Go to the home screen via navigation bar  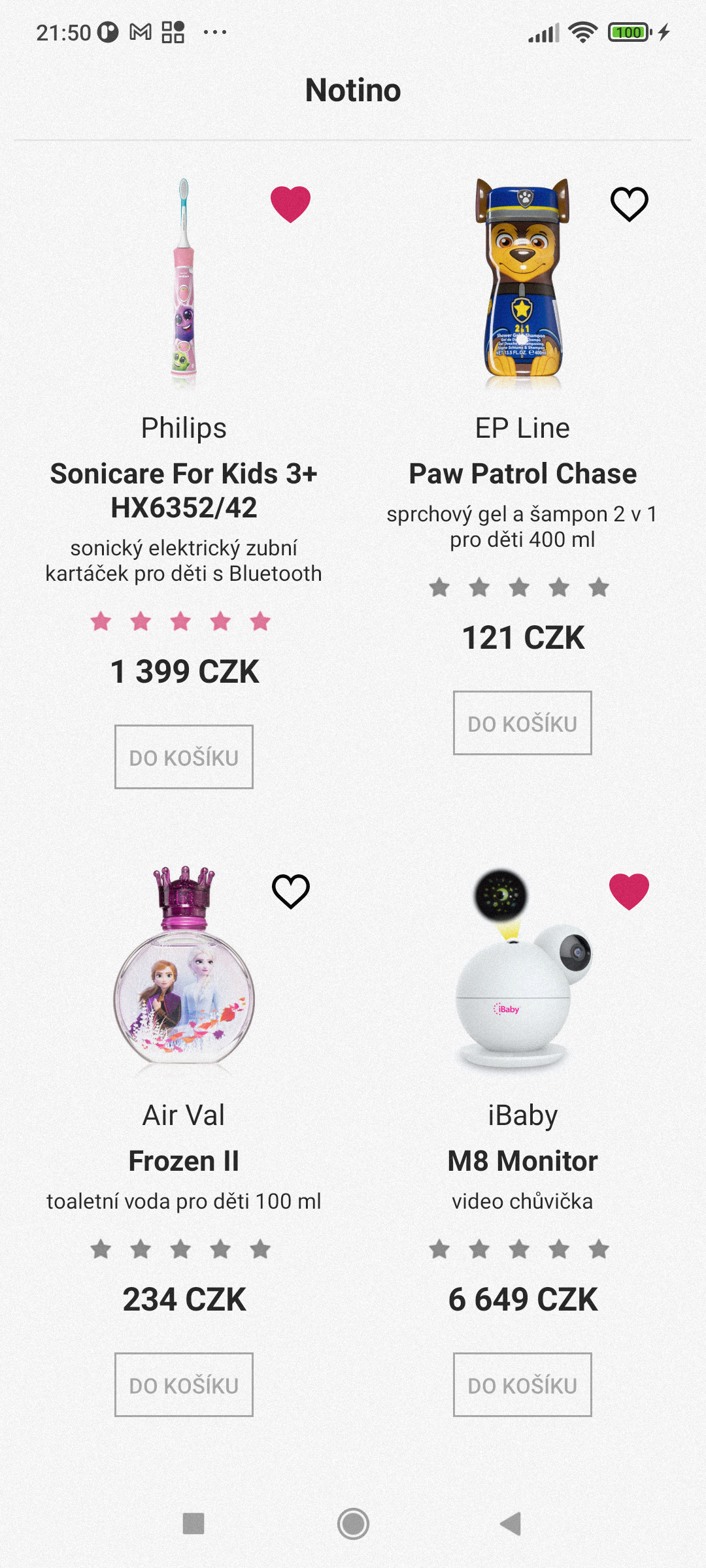pos(353,1524)
